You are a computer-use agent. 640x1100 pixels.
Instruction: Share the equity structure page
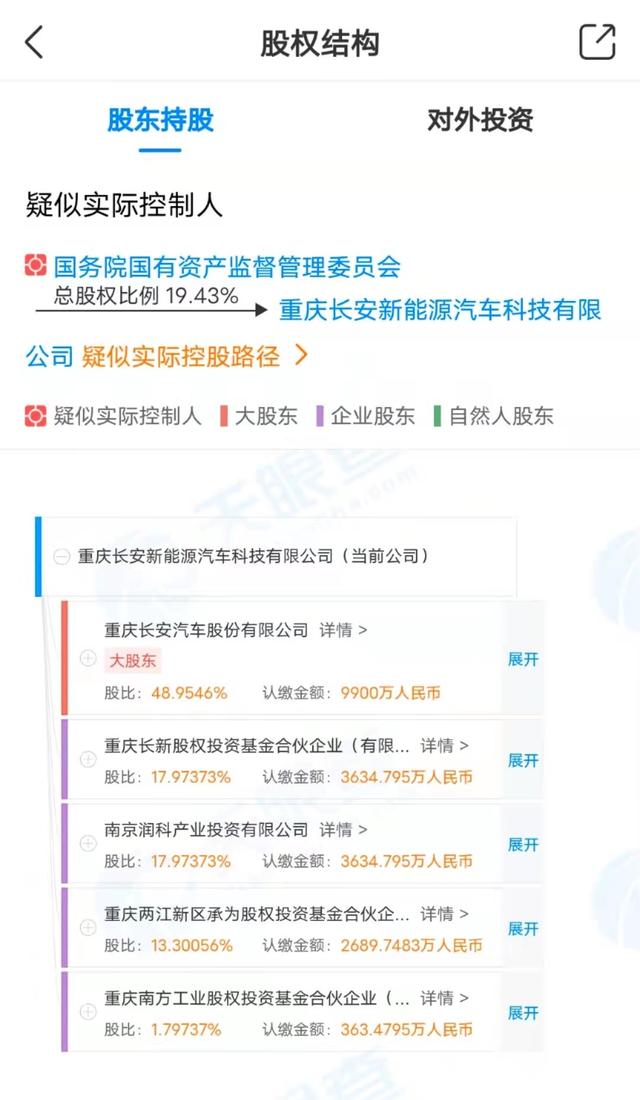coord(597,42)
